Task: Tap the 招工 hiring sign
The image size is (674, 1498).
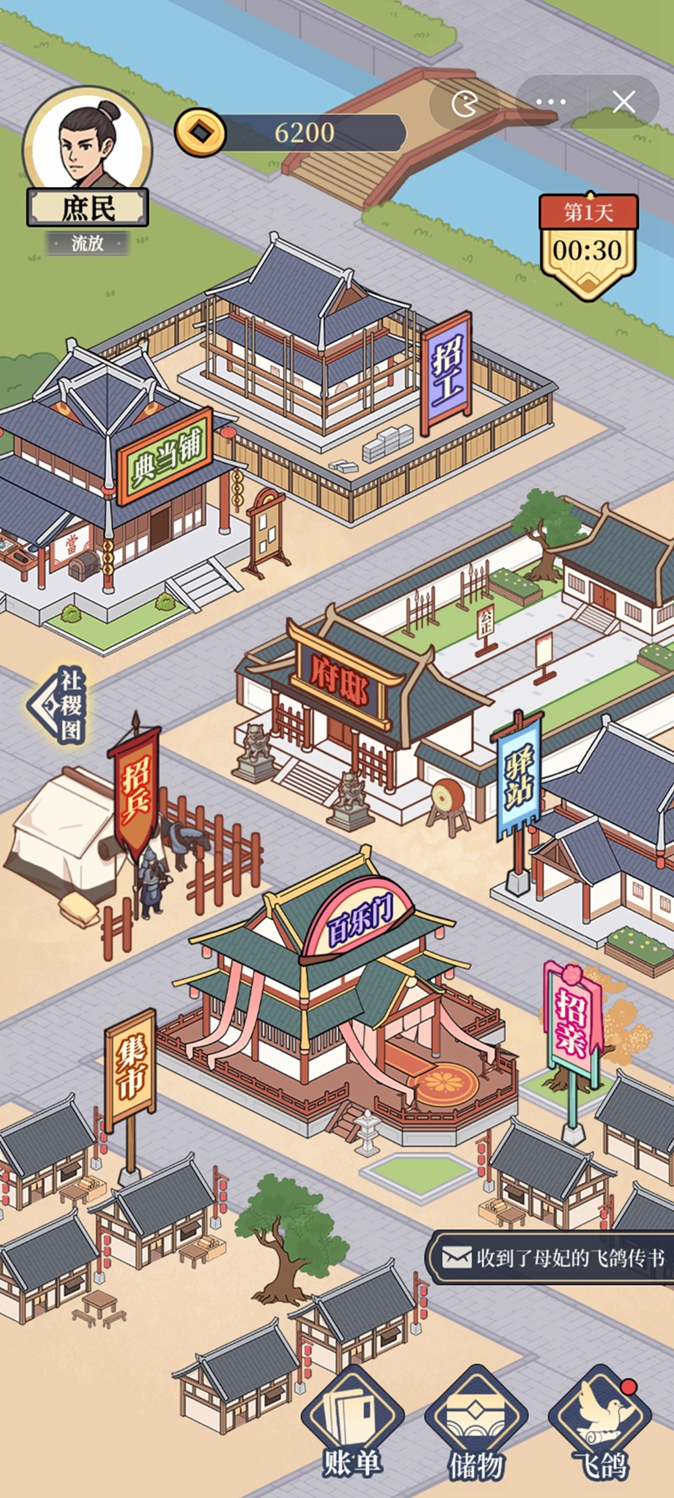Action: (446, 374)
